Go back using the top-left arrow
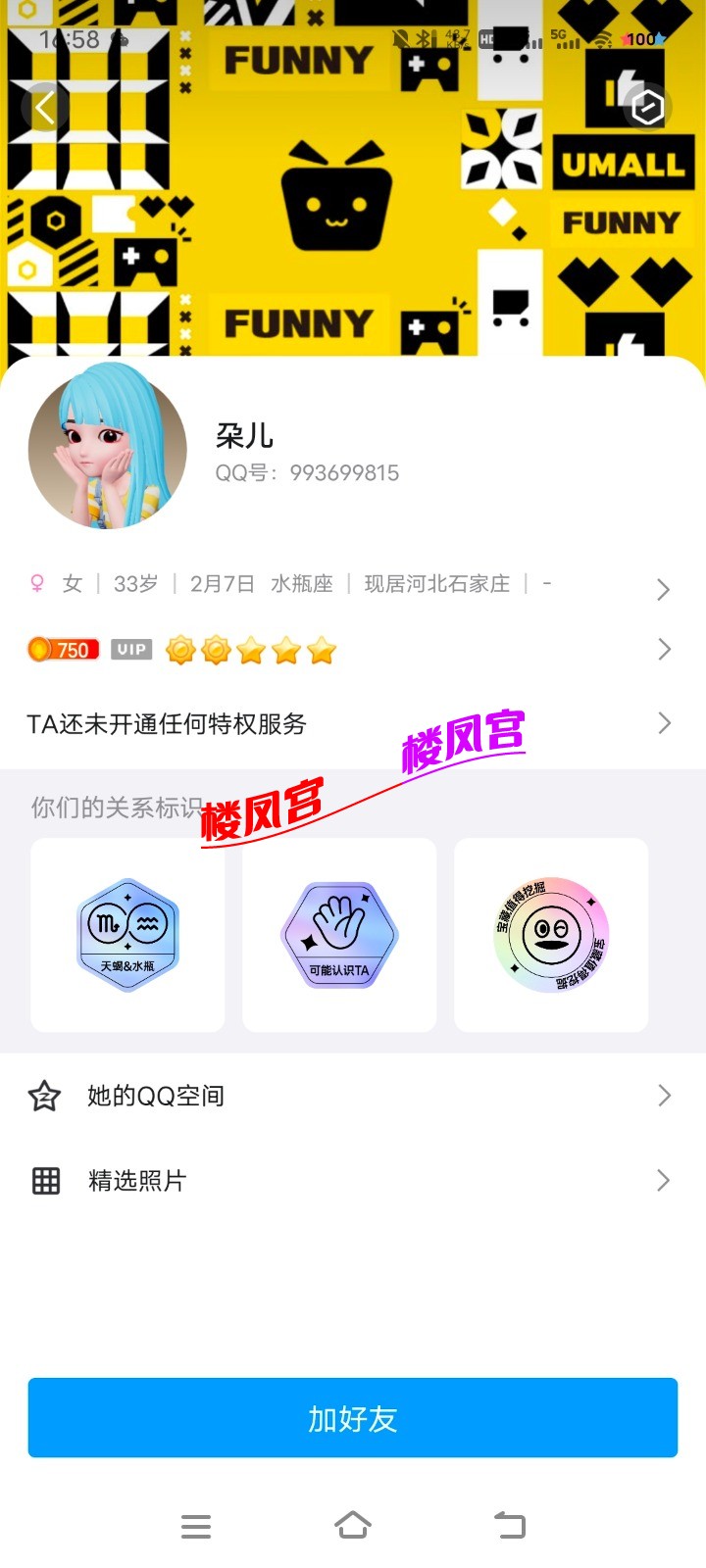 coord(45,108)
